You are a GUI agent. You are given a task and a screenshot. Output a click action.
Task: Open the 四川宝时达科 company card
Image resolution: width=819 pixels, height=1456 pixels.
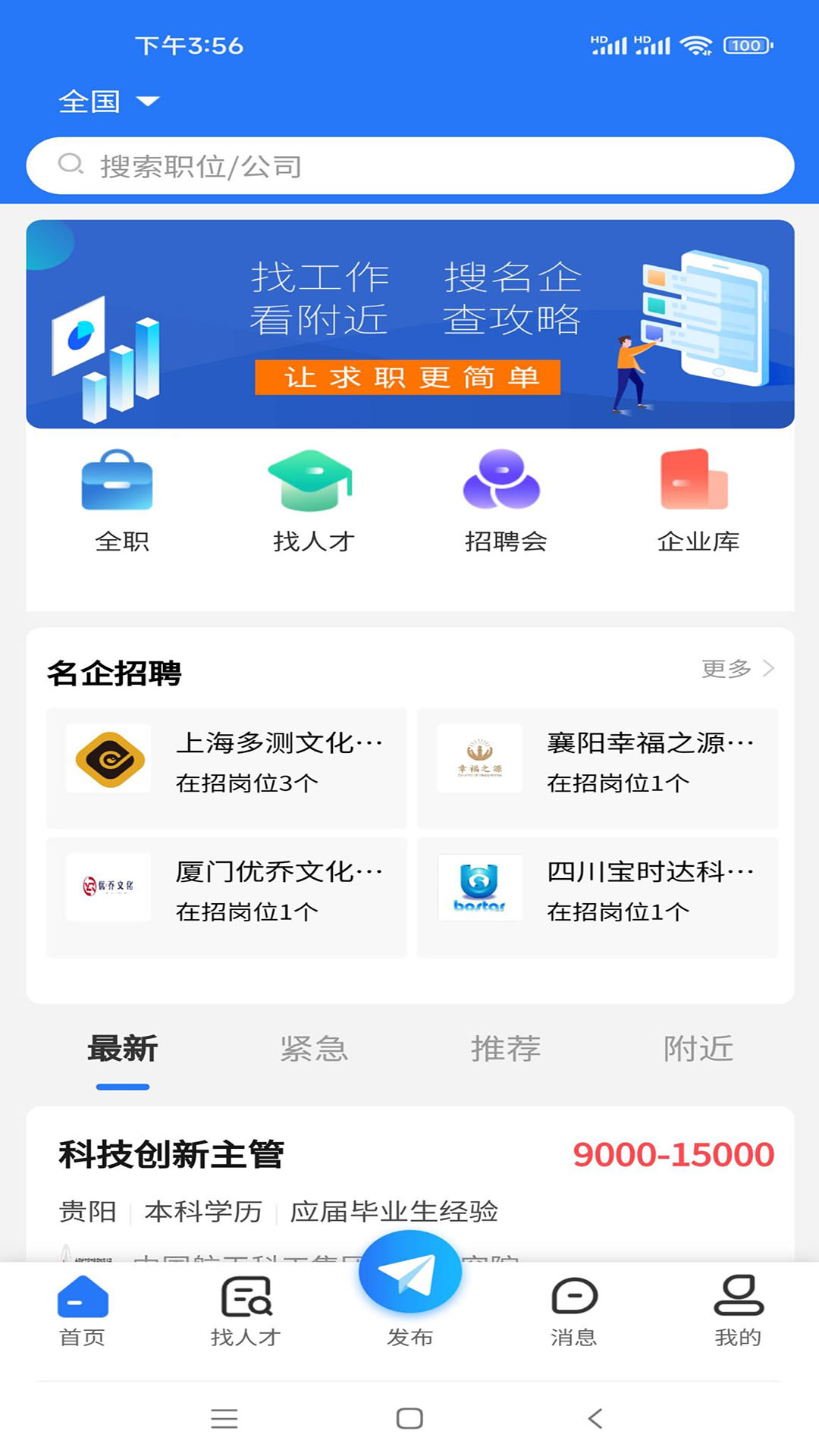pyautogui.click(x=598, y=897)
